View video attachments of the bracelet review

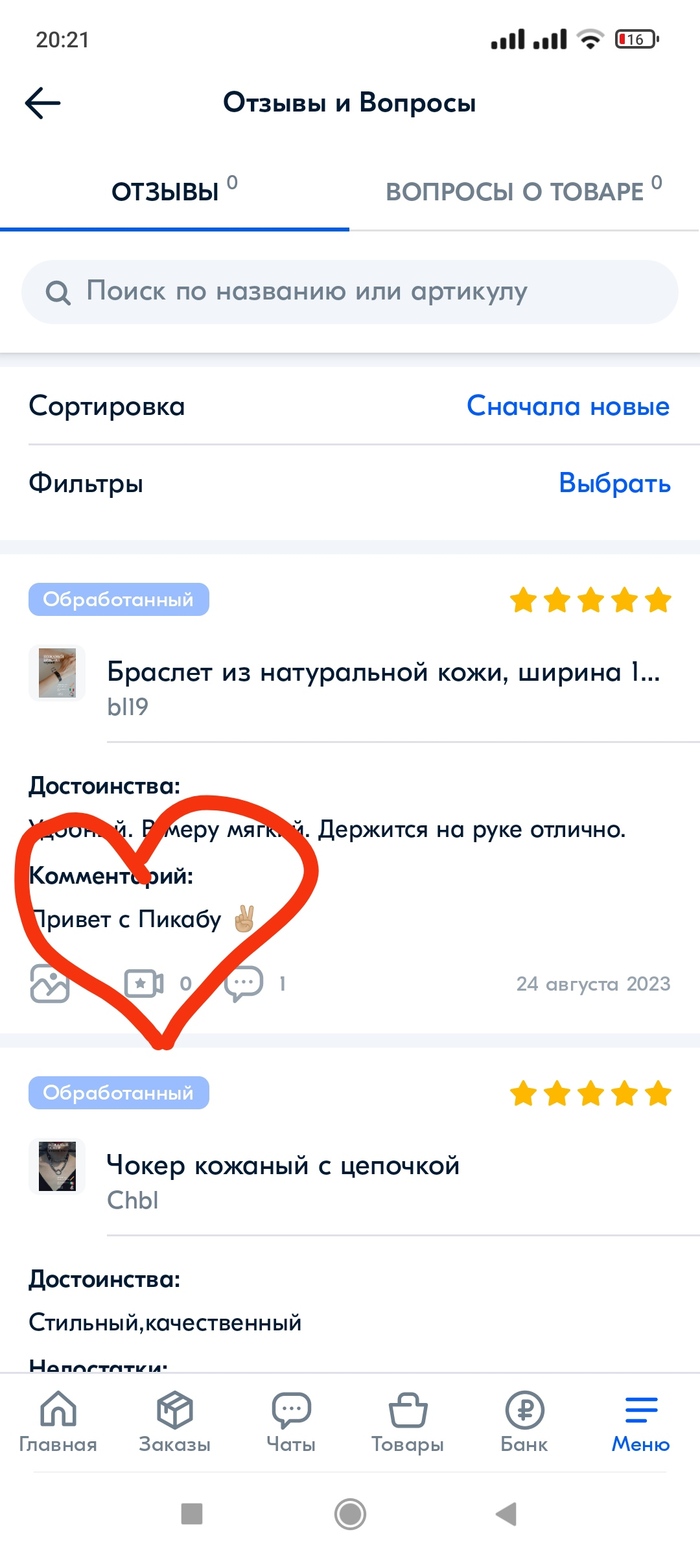tap(144, 983)
